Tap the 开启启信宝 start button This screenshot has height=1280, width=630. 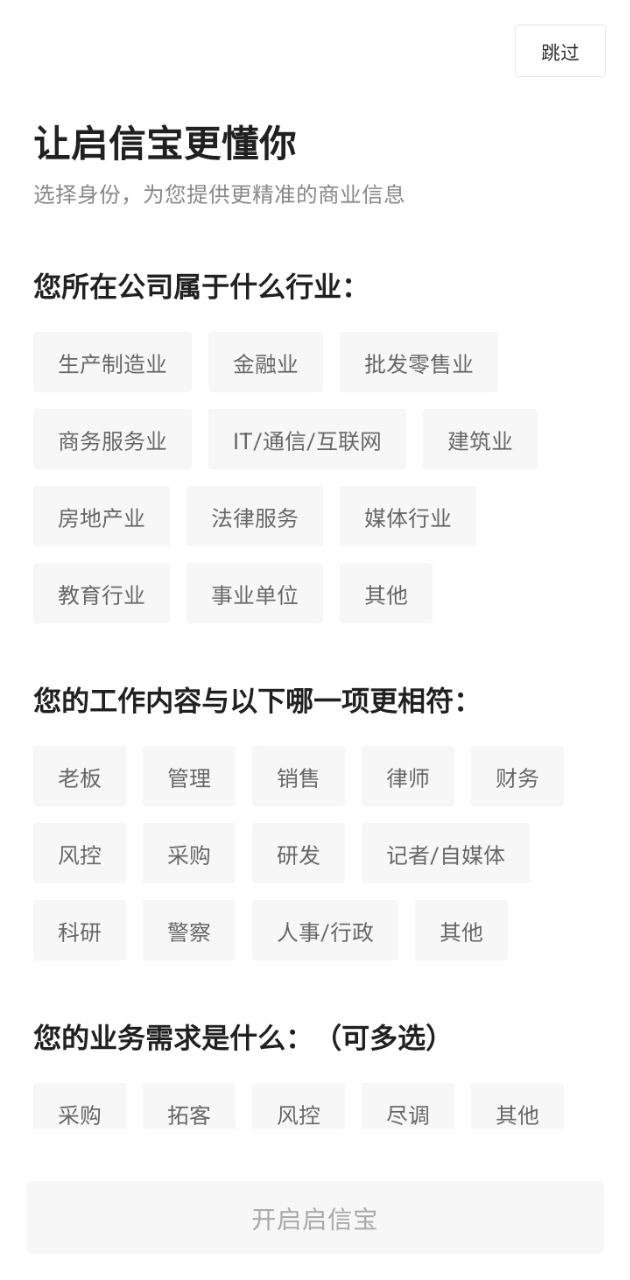[x=315, y=1218]
